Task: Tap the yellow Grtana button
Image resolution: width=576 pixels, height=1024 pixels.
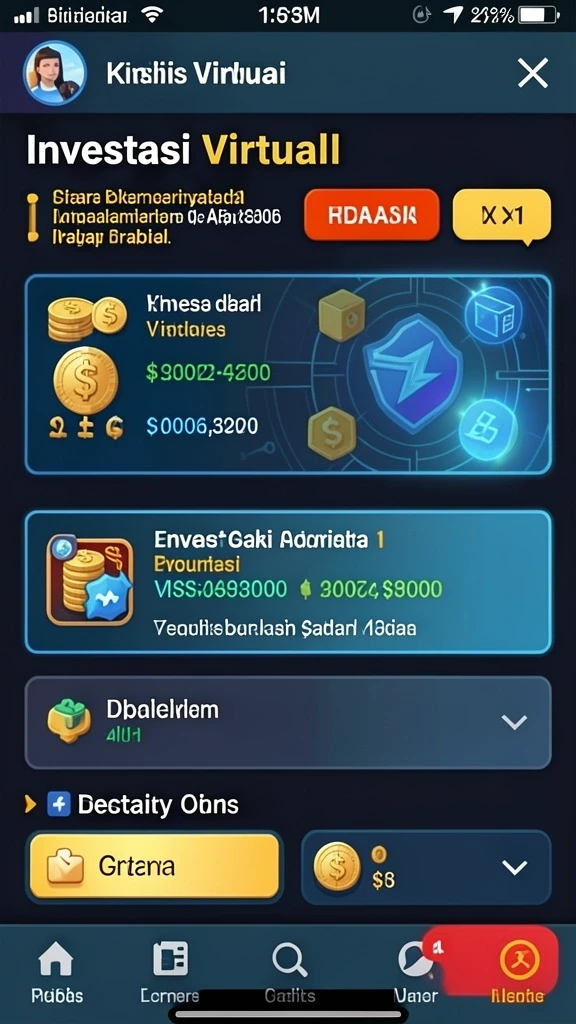Action: [x=155, y=867]
